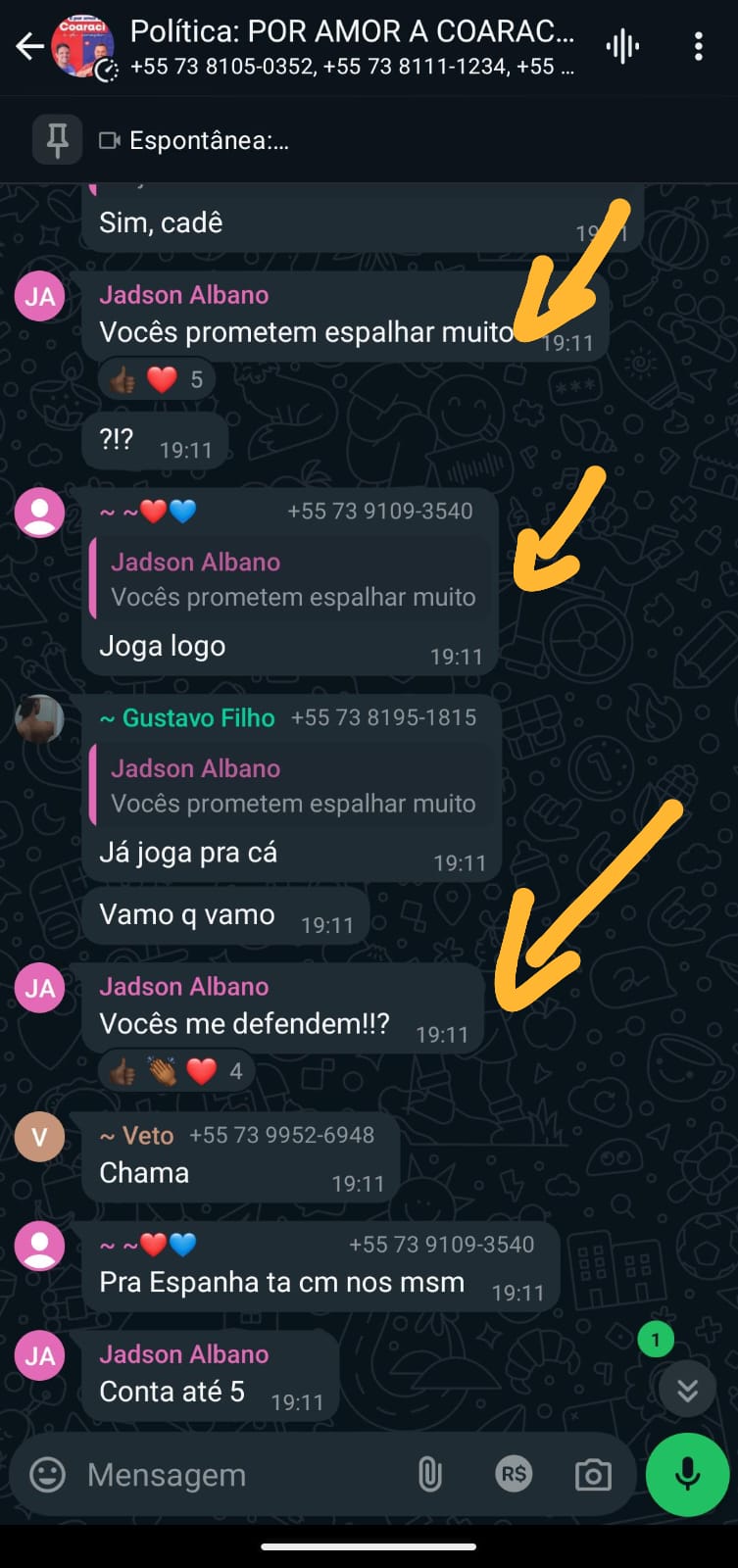The image size is (738, 1568).
Task: Open the overflow menu
Action: click(698, 46)
